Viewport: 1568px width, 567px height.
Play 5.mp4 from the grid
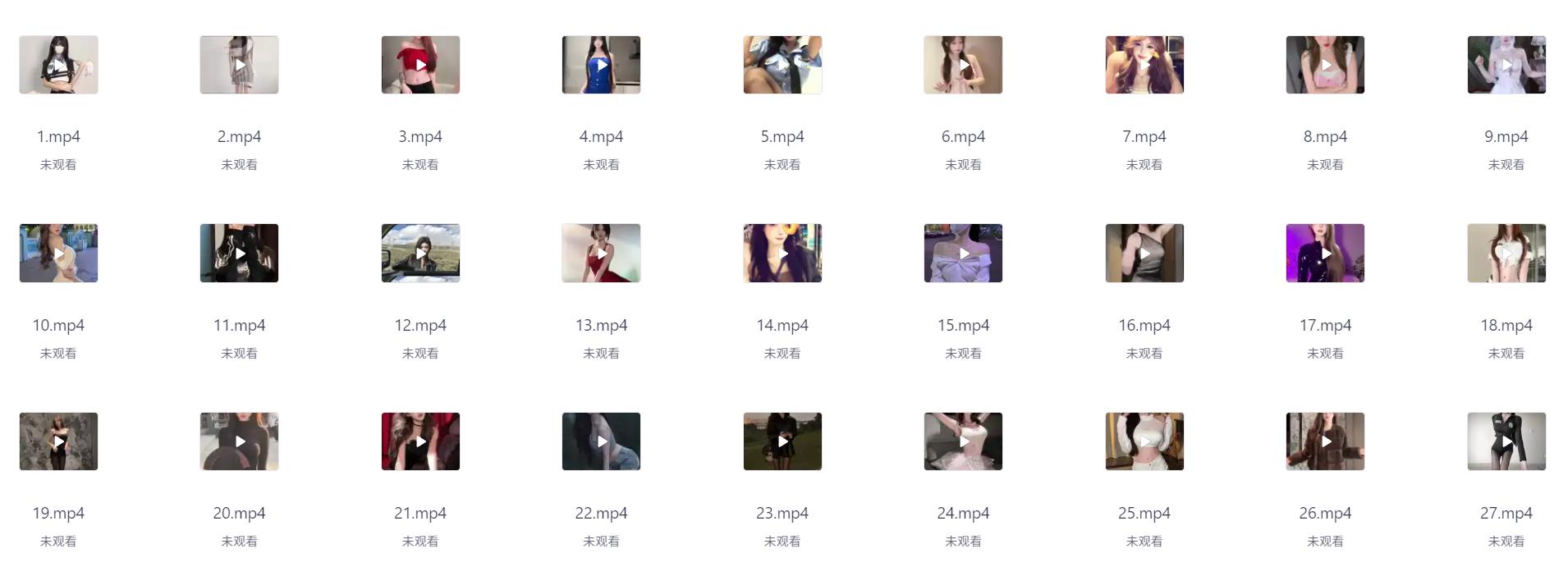782,65
